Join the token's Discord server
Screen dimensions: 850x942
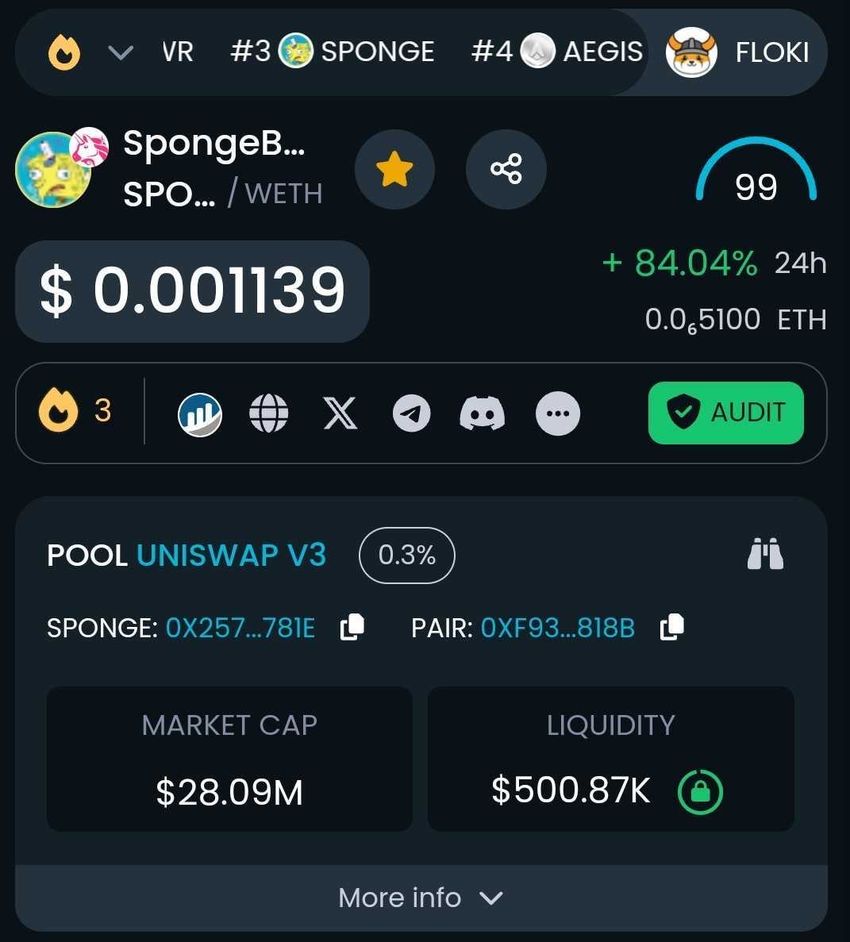coord(482,413)
